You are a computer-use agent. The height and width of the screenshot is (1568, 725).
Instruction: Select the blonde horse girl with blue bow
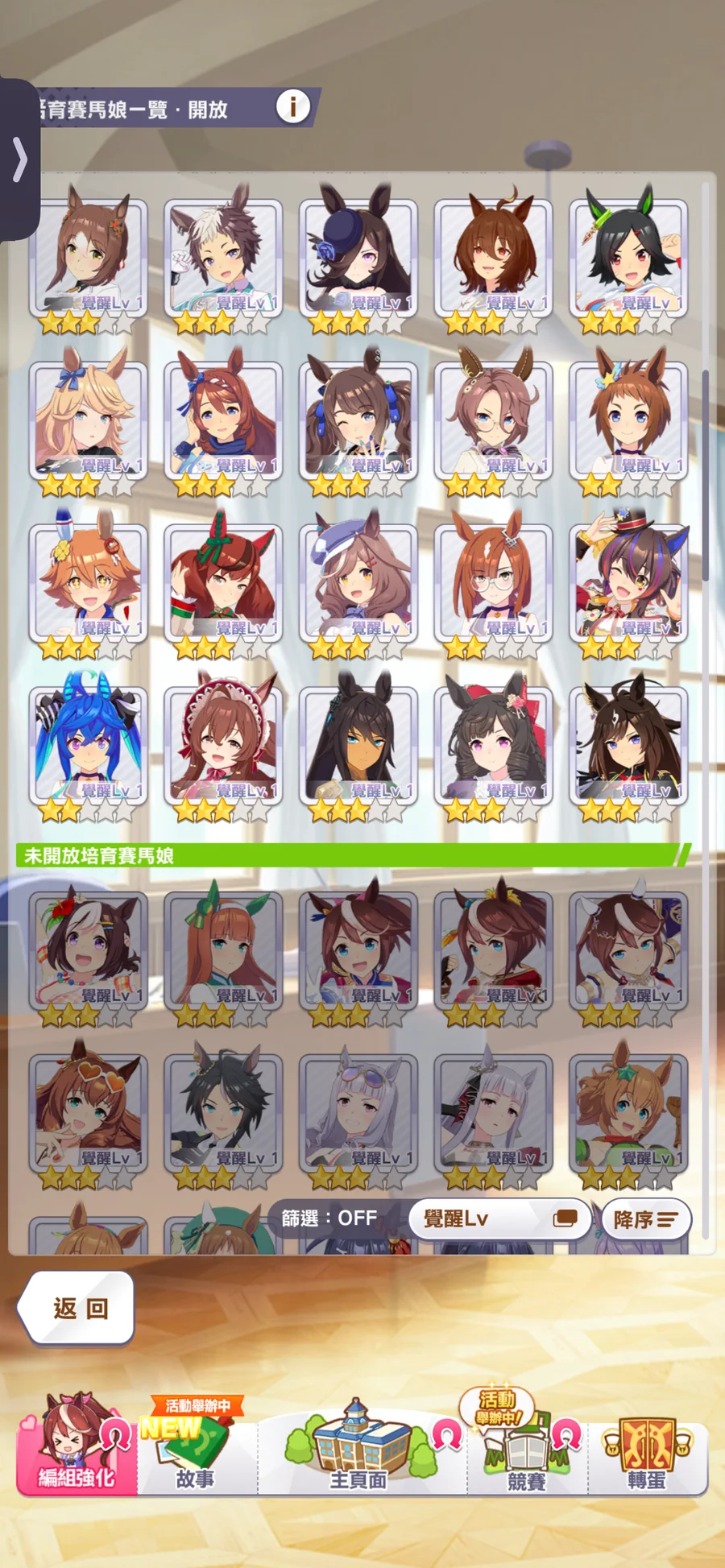pos(89,420)
